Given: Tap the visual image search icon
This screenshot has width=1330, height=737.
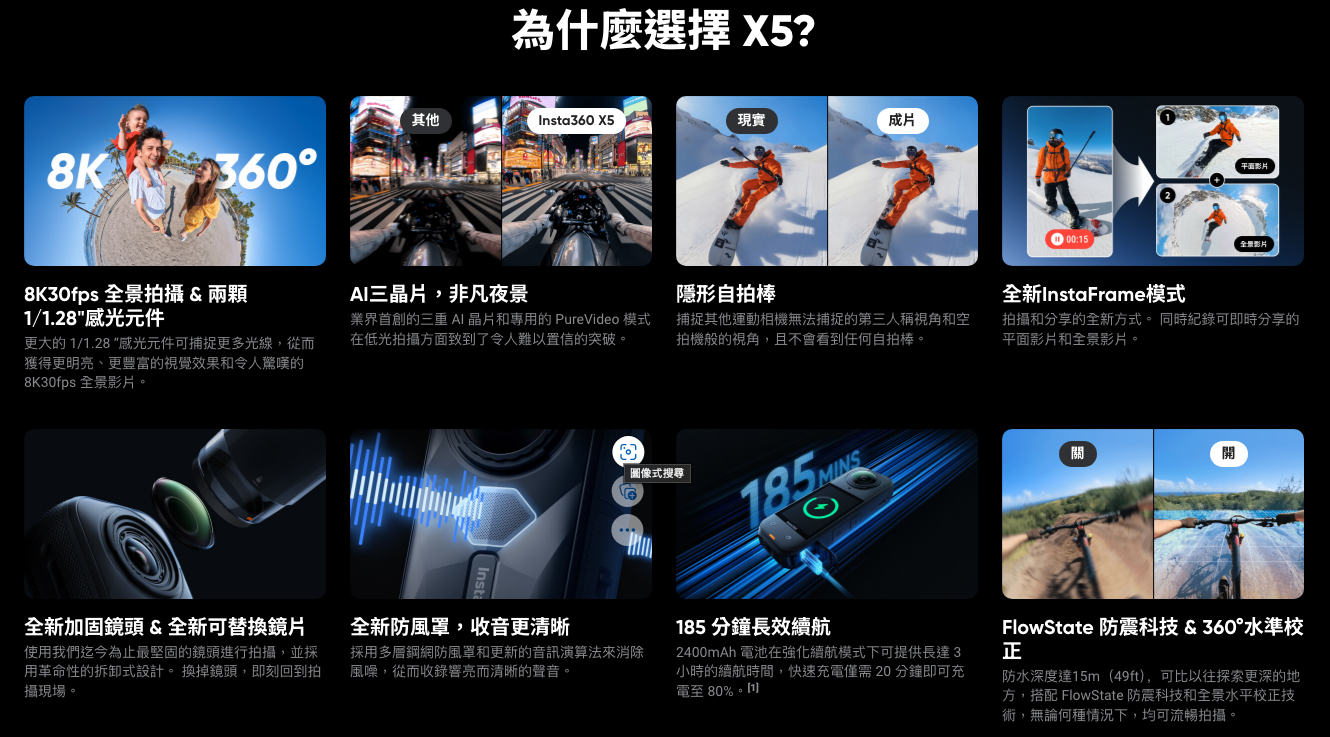Looking at the screenshot, I should pos(627,451).
